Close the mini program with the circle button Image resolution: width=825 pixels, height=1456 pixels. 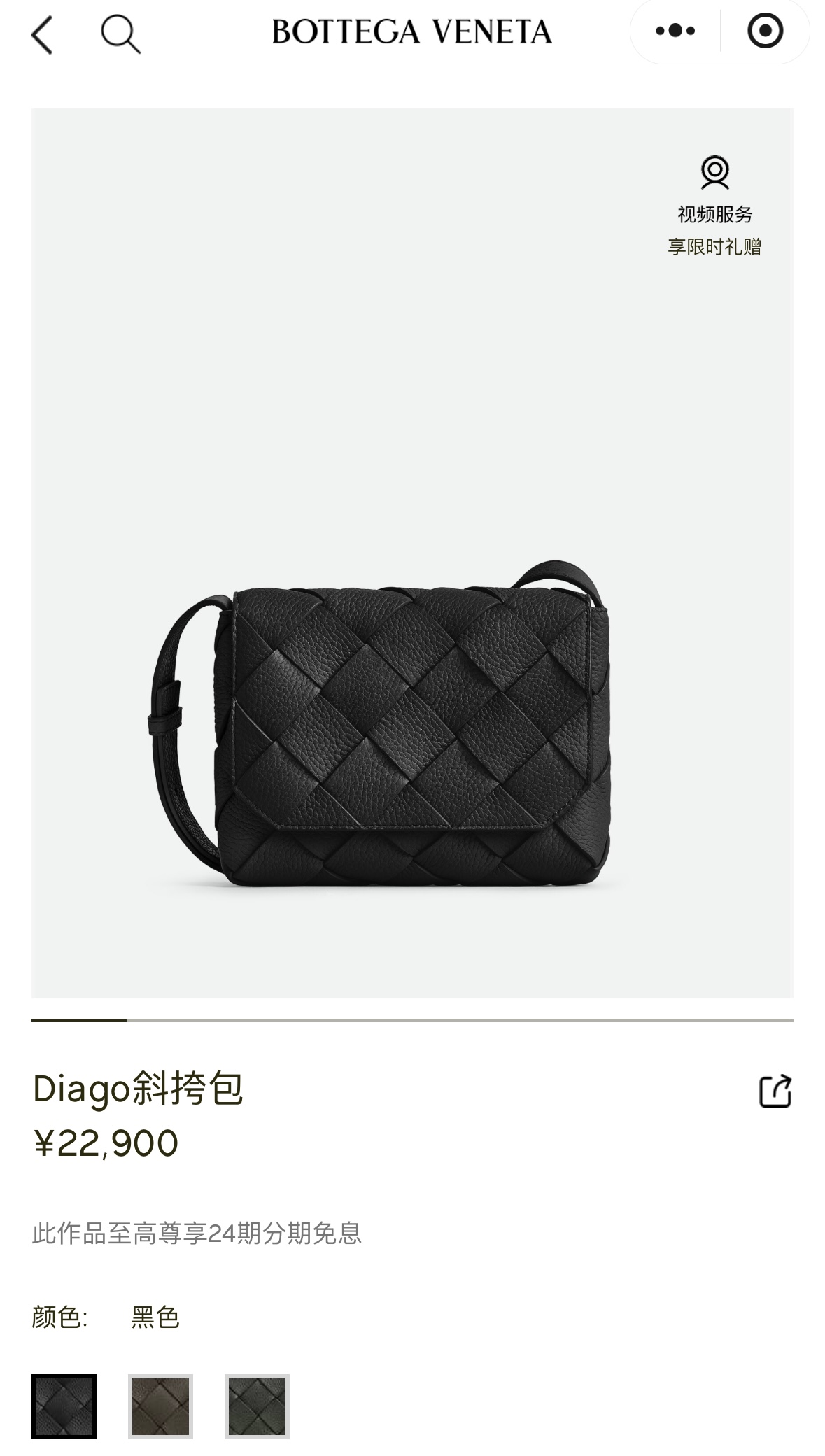tap(765, 31)
